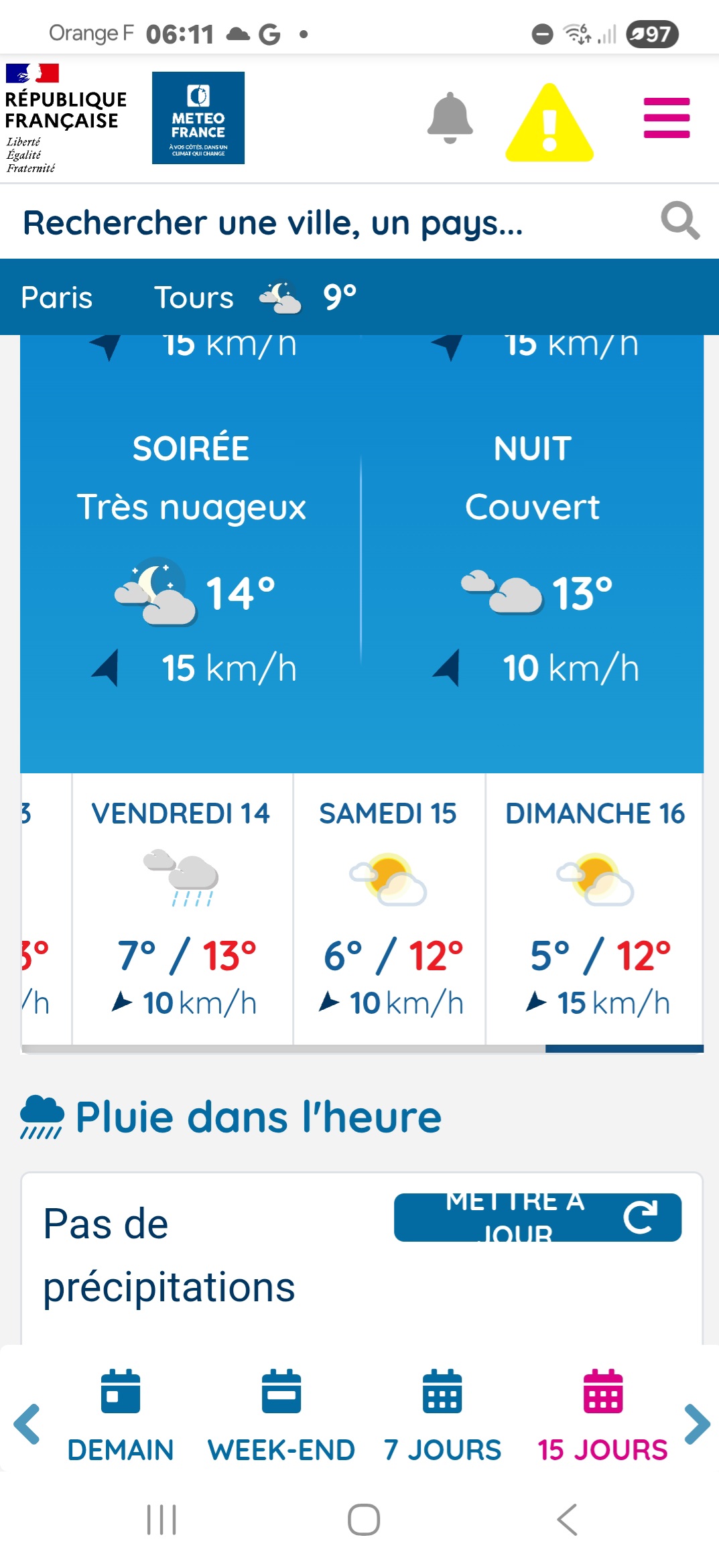719x1568 pixels.
Task: Open the Météo-France logo home link
Action: pyautogui.click(x=198, y=118)
